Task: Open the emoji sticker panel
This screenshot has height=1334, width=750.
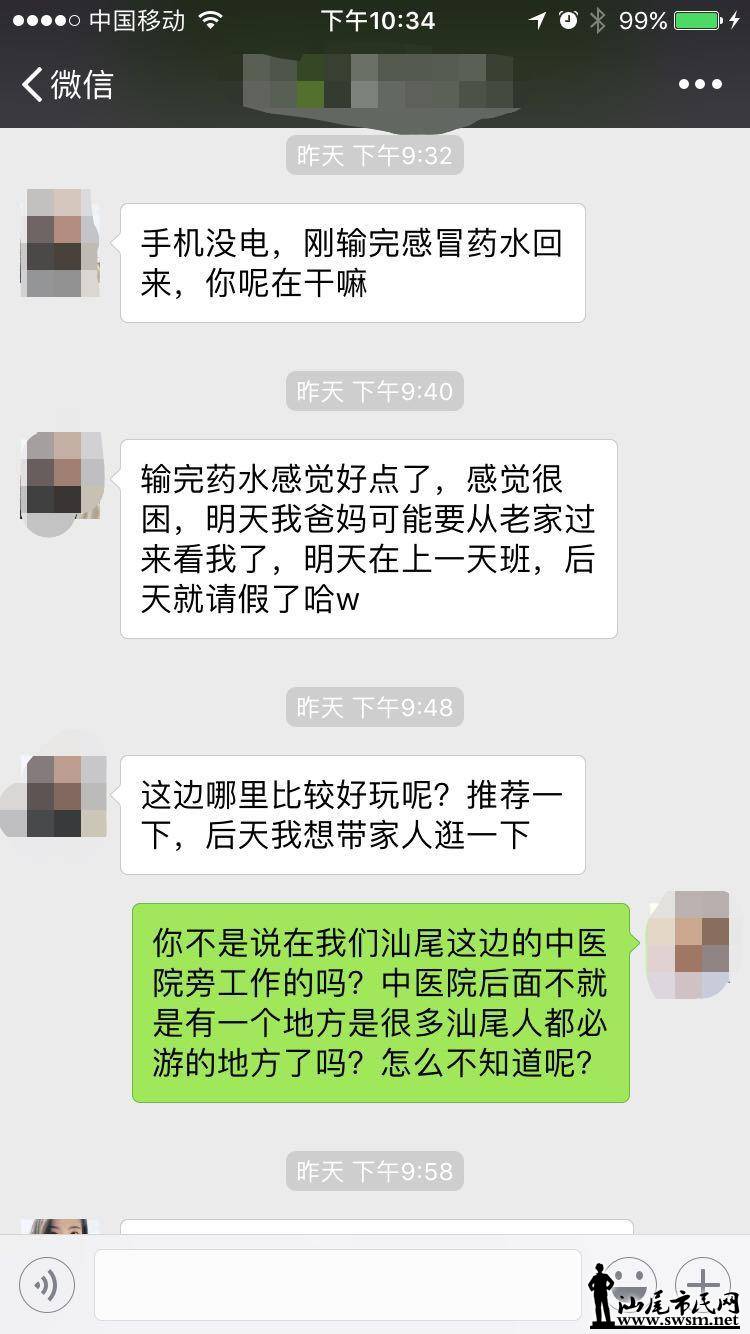Action: 629,1281
